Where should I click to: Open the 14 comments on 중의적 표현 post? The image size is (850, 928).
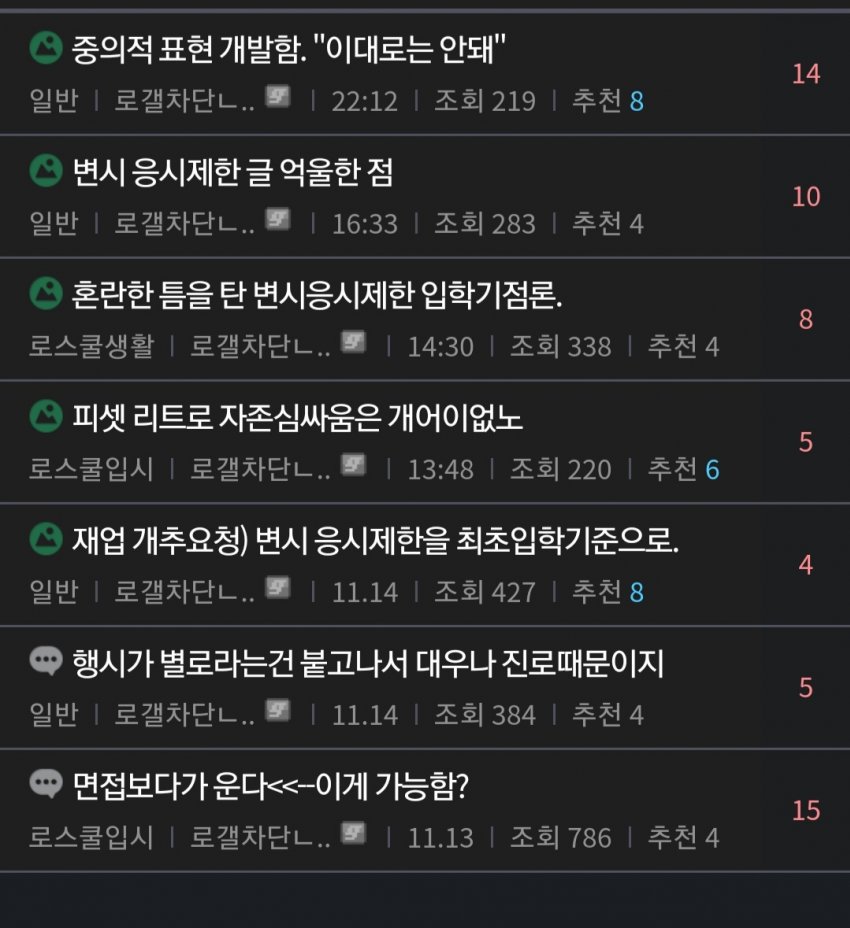pyautogui.click(x=805, y=73)
